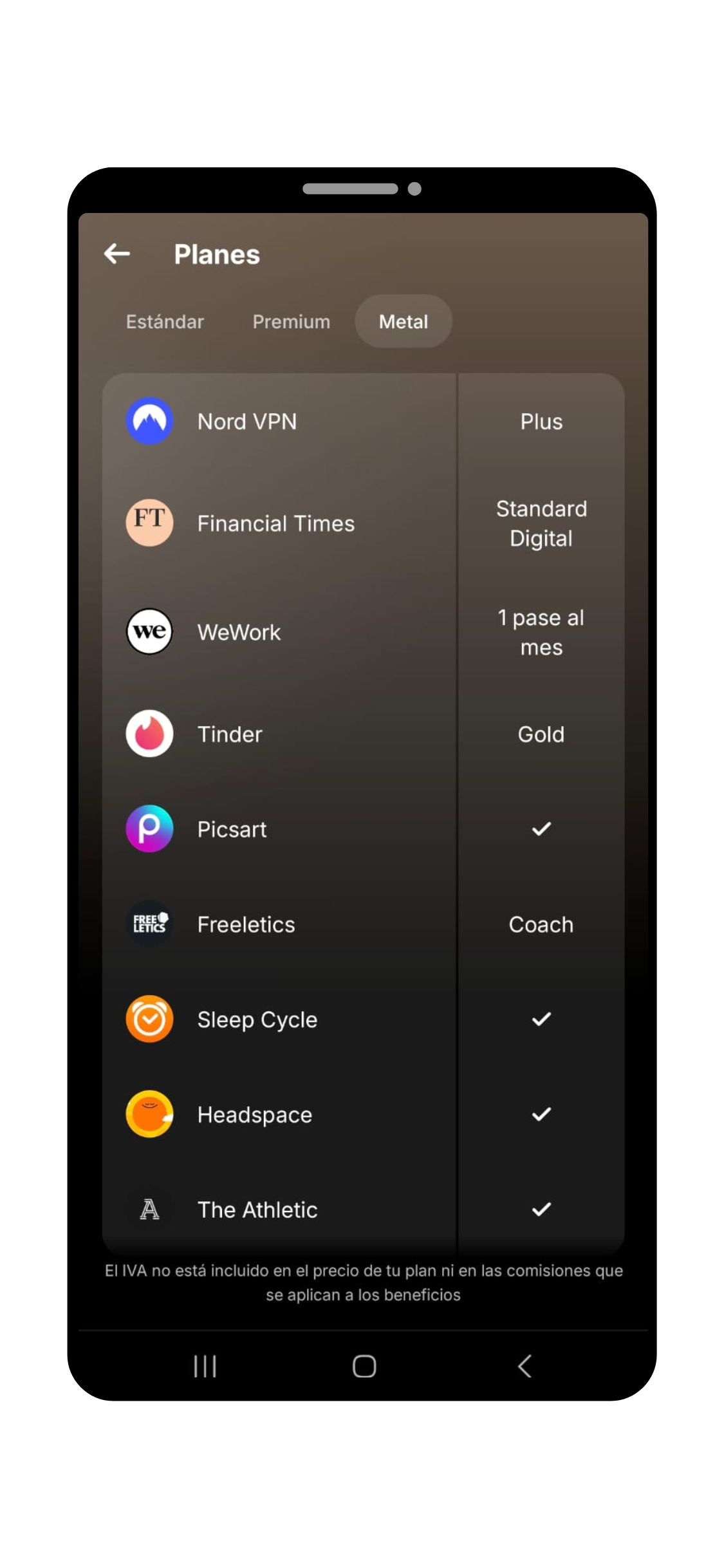Open recent apps from the navigation bar

coord(205,1365)
